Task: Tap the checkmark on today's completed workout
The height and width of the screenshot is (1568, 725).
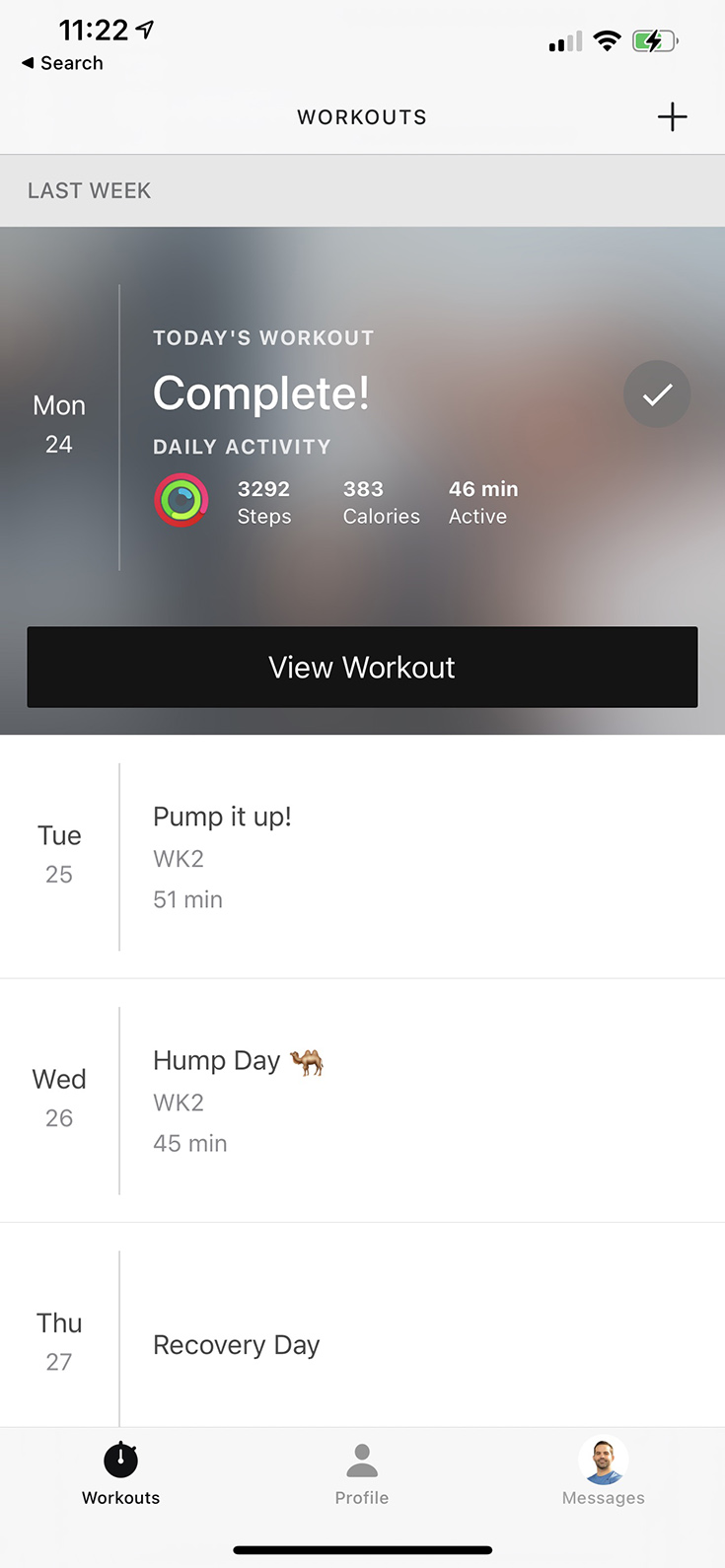Action: (x=657, y=394)
